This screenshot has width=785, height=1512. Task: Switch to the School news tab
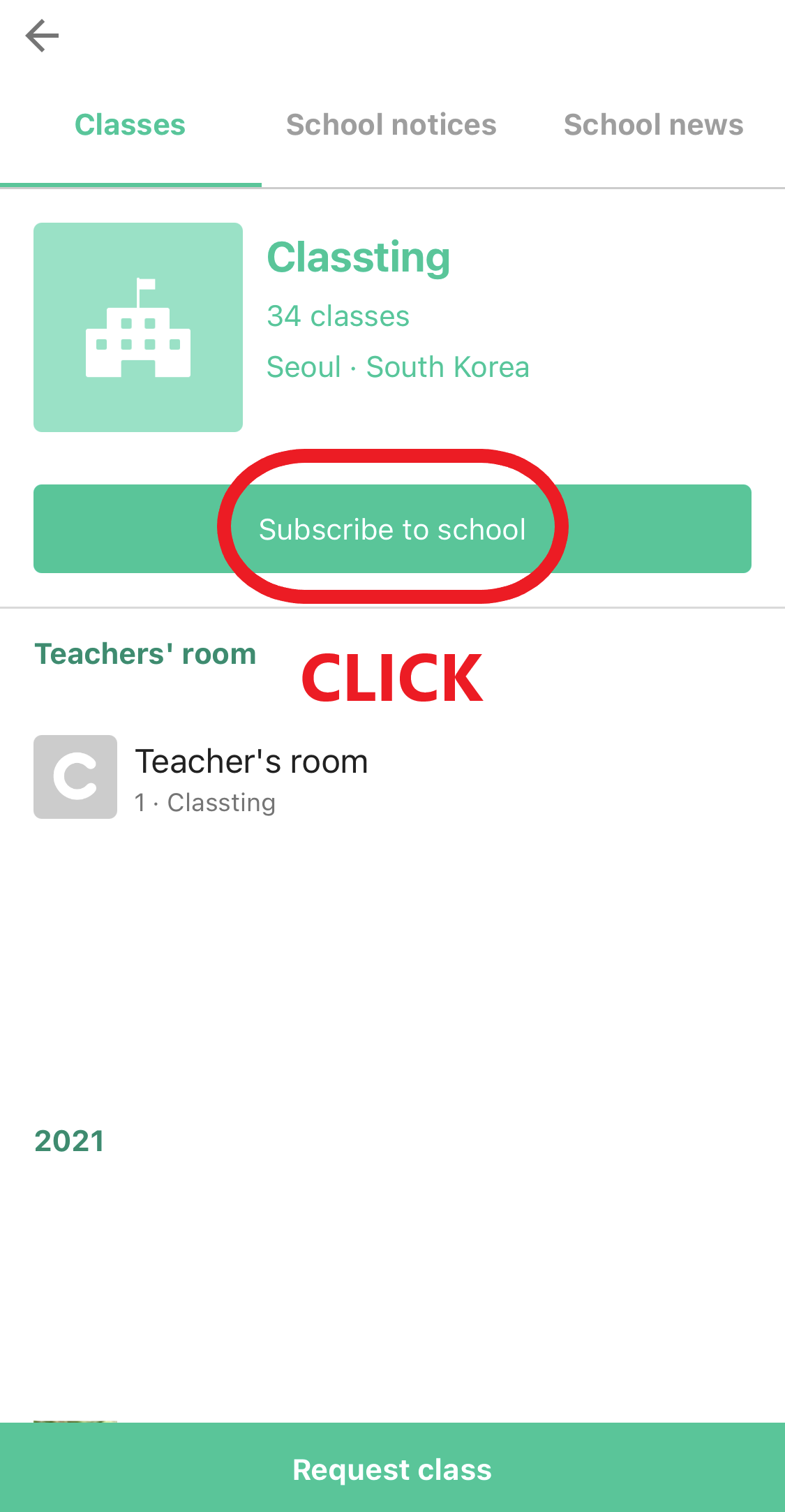(x=654, y=125)
